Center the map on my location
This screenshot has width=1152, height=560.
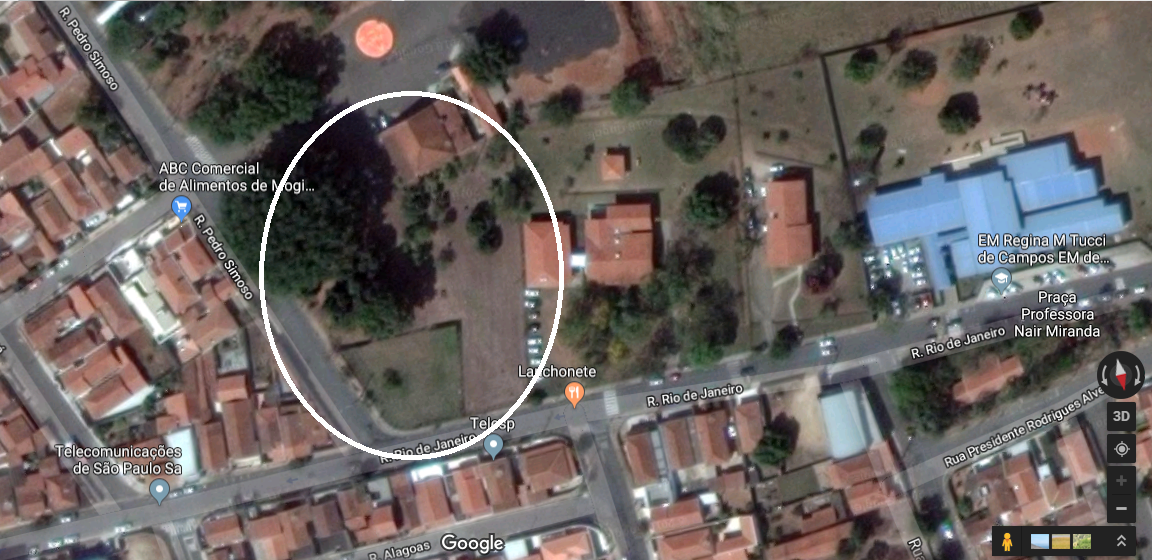click(x=1121, y=449)
